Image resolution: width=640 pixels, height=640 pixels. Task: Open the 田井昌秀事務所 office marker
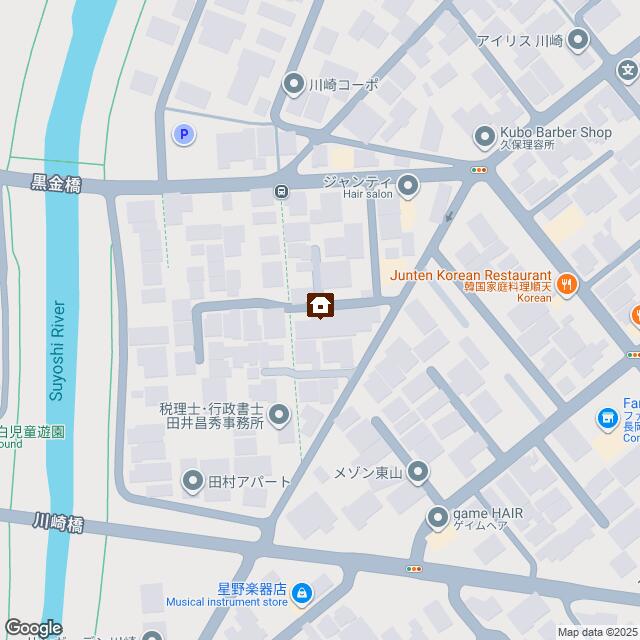click(279, 414)
